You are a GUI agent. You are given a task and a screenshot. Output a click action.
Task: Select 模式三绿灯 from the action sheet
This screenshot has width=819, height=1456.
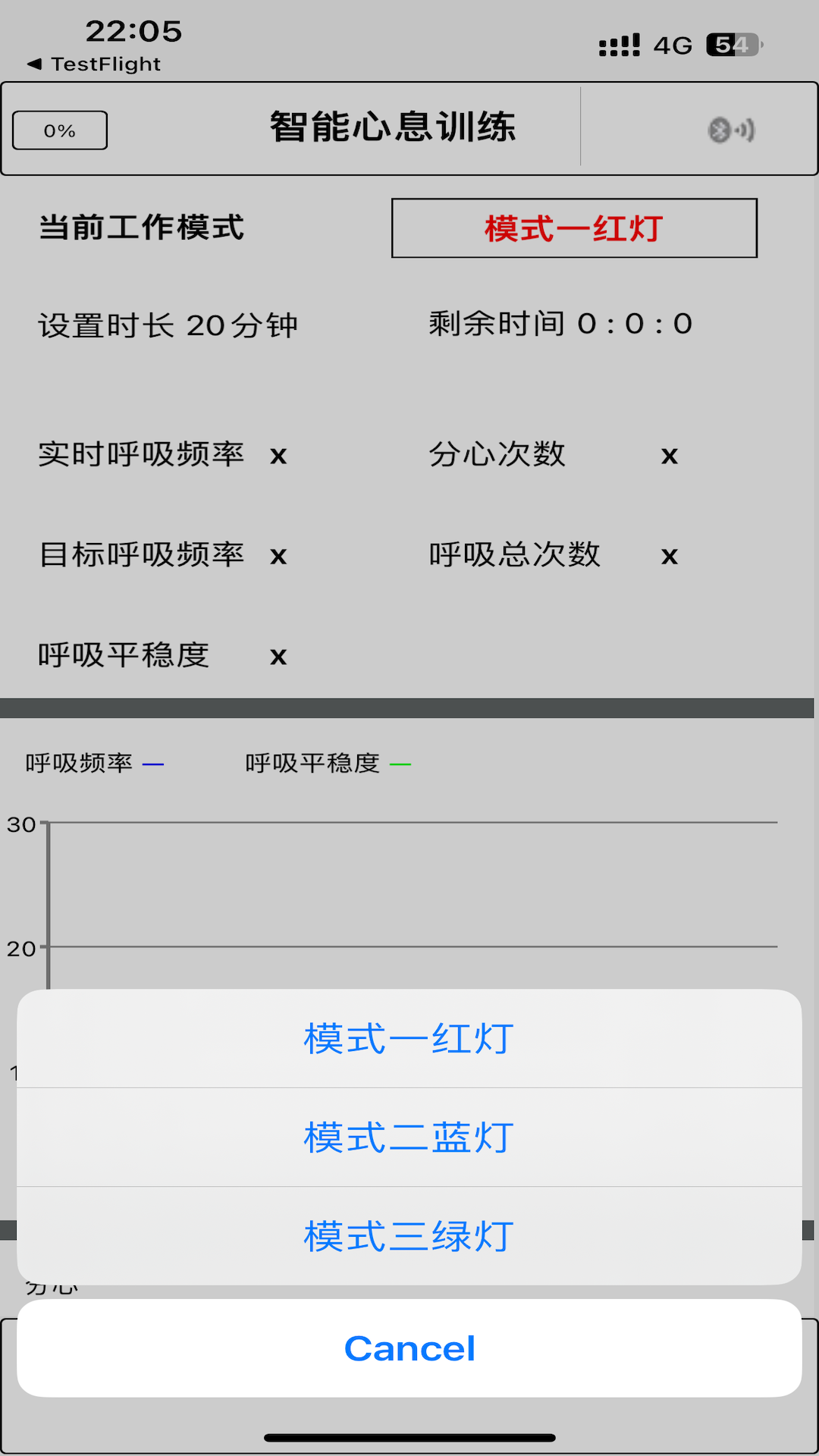point(409,1235)
